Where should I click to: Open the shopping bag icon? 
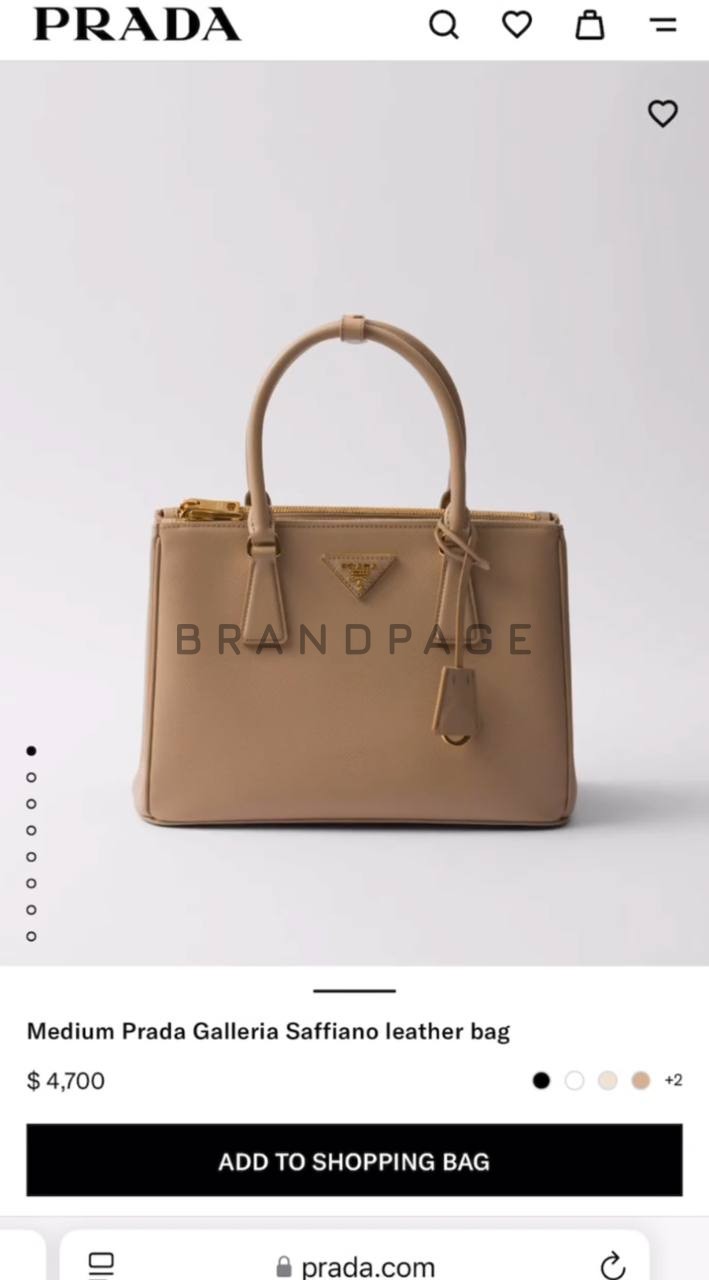pos(590,25)
